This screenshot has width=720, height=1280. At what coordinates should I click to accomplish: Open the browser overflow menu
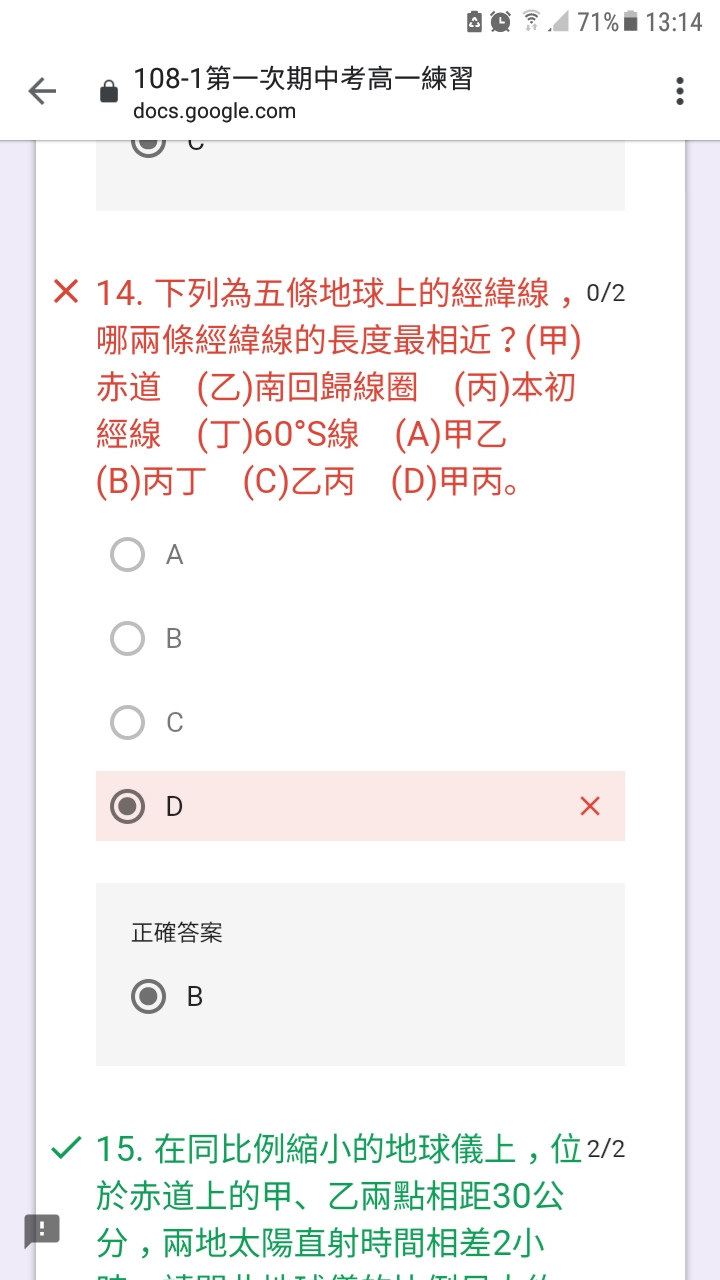coord(680,92)
